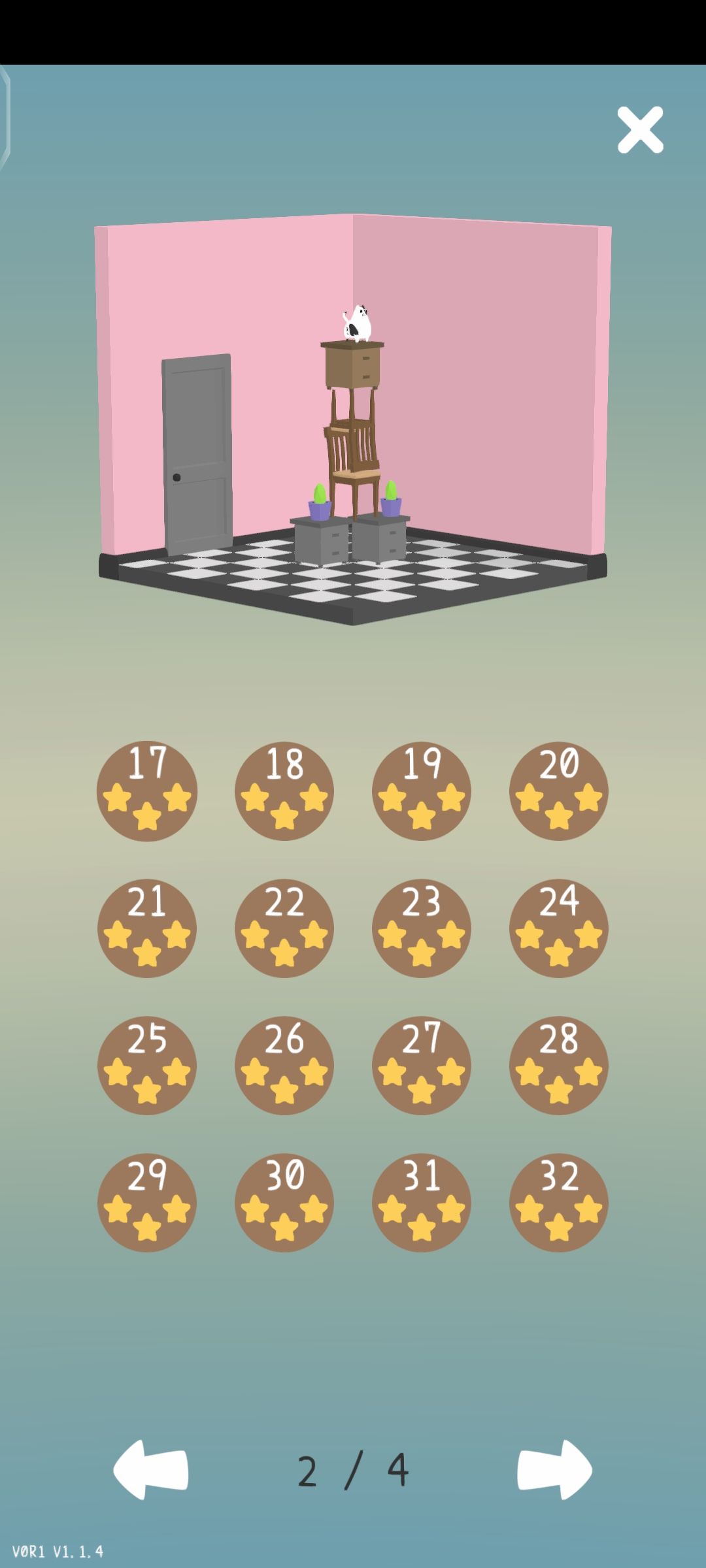Select level 29

click(147, 1203)
